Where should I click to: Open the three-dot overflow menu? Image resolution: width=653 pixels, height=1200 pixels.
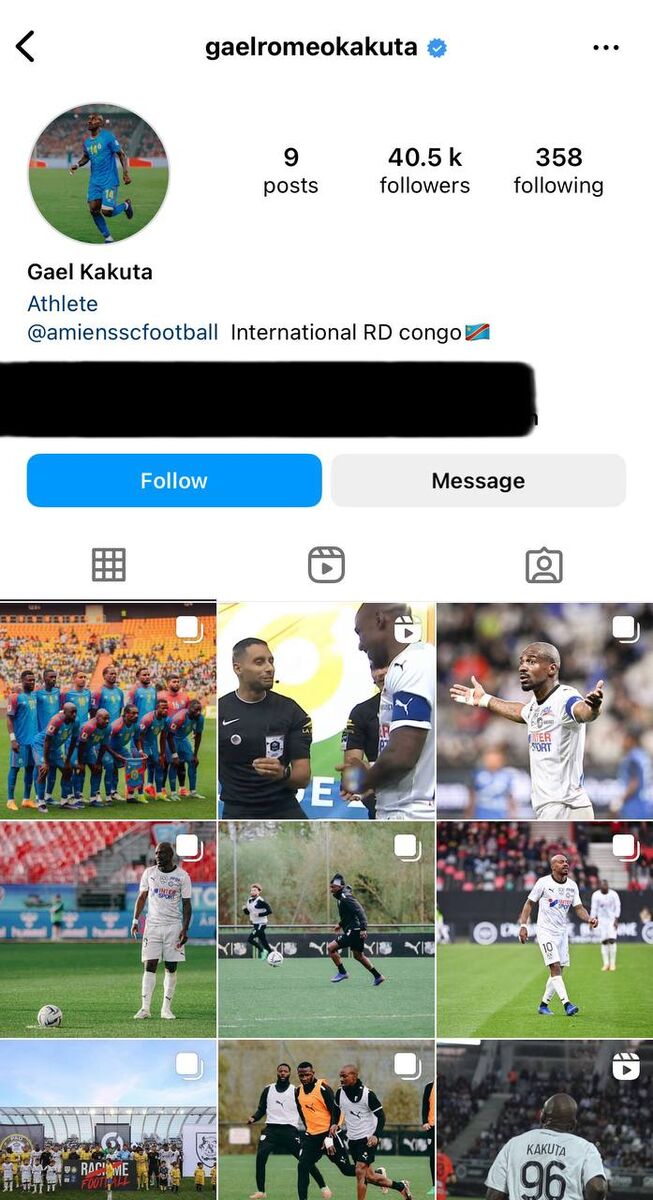[606, 47]
